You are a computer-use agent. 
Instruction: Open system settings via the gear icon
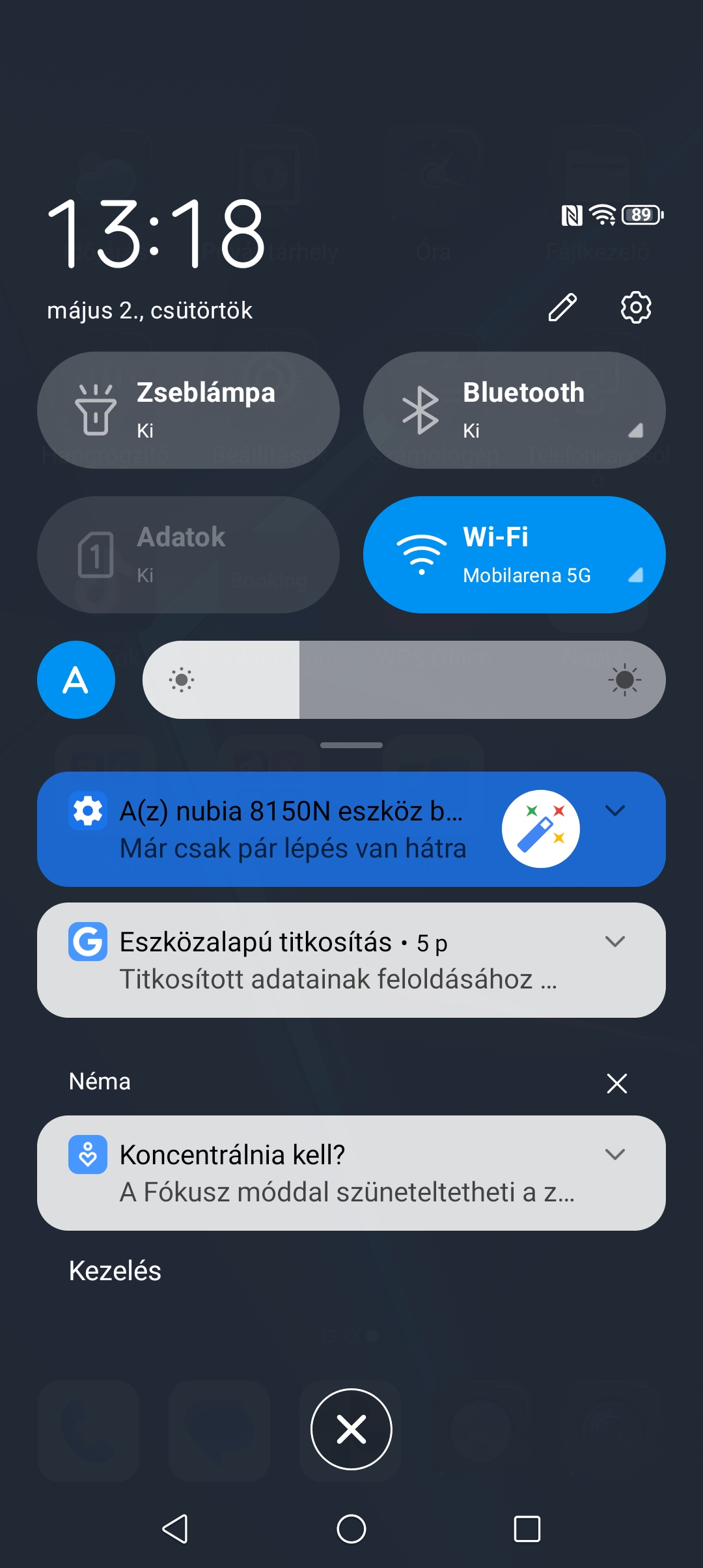[636, 307]
